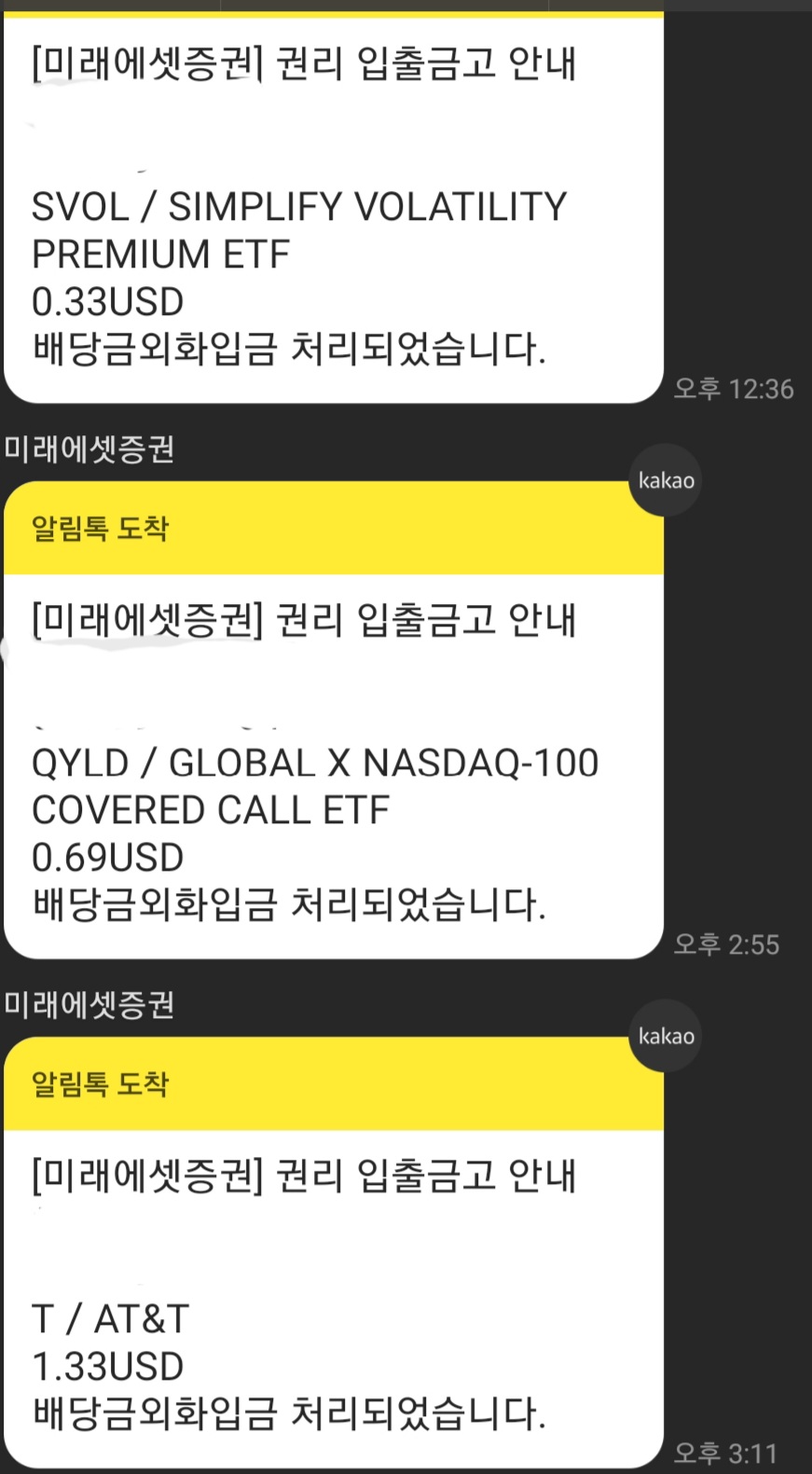812x1474 pixels.
Task: Open the QYLD covered call ETF message
Action: click(333, 720)
